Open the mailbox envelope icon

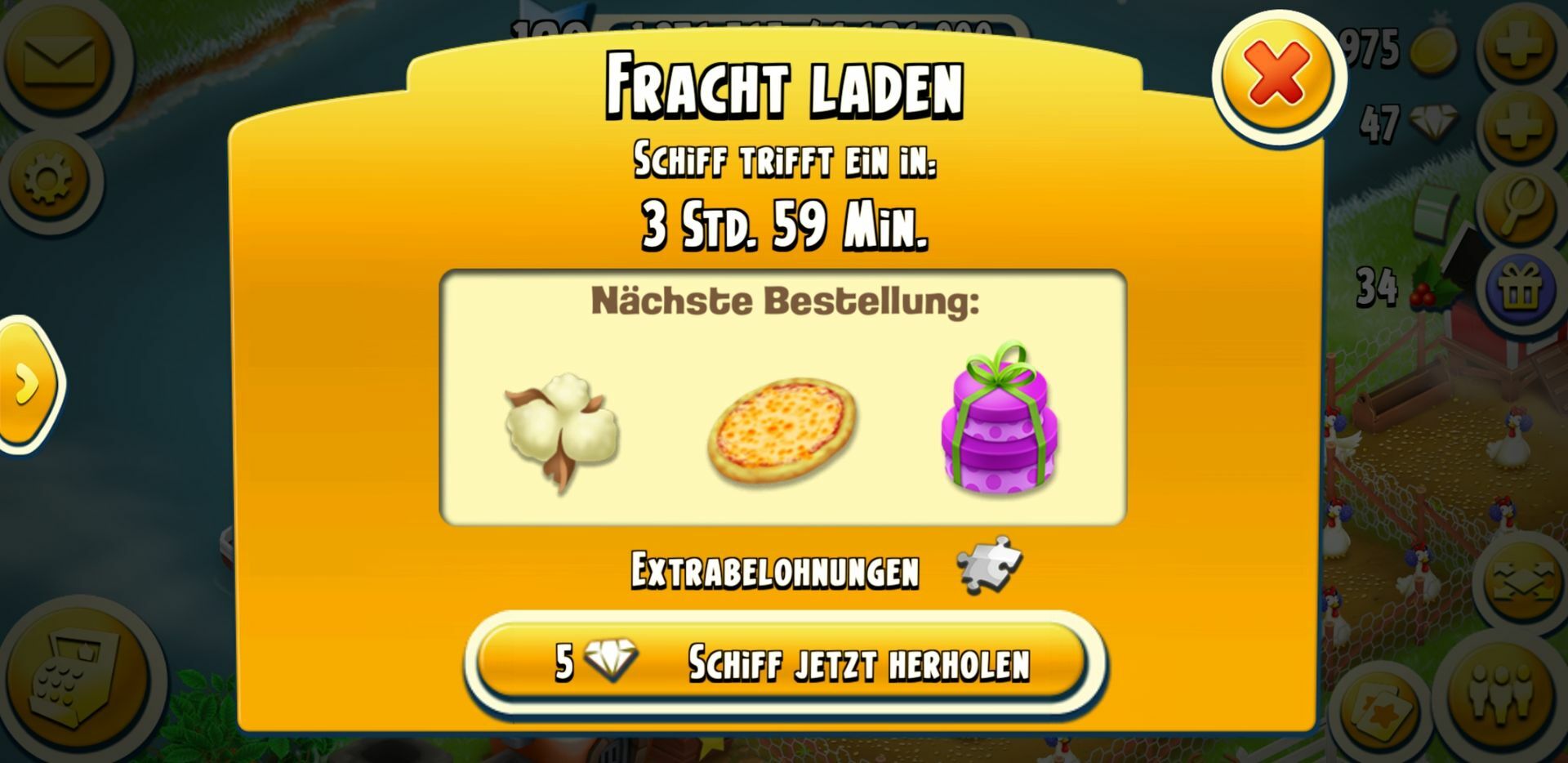coord(59,61)
